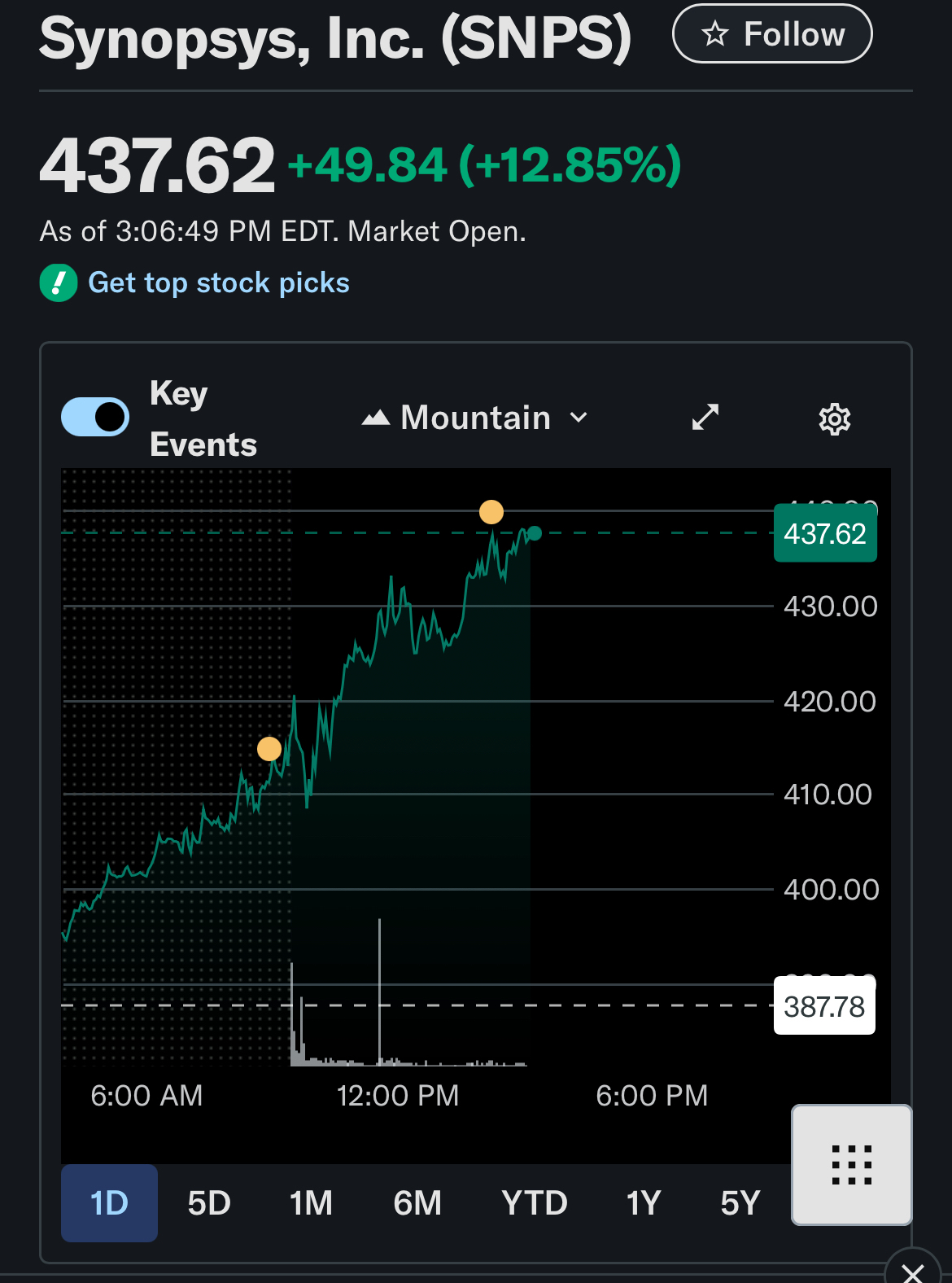The height and width of the screenshot is (1283, 952).
Task: Open chart settings gear
Action: pyautogui.click(x=834, y=419)
